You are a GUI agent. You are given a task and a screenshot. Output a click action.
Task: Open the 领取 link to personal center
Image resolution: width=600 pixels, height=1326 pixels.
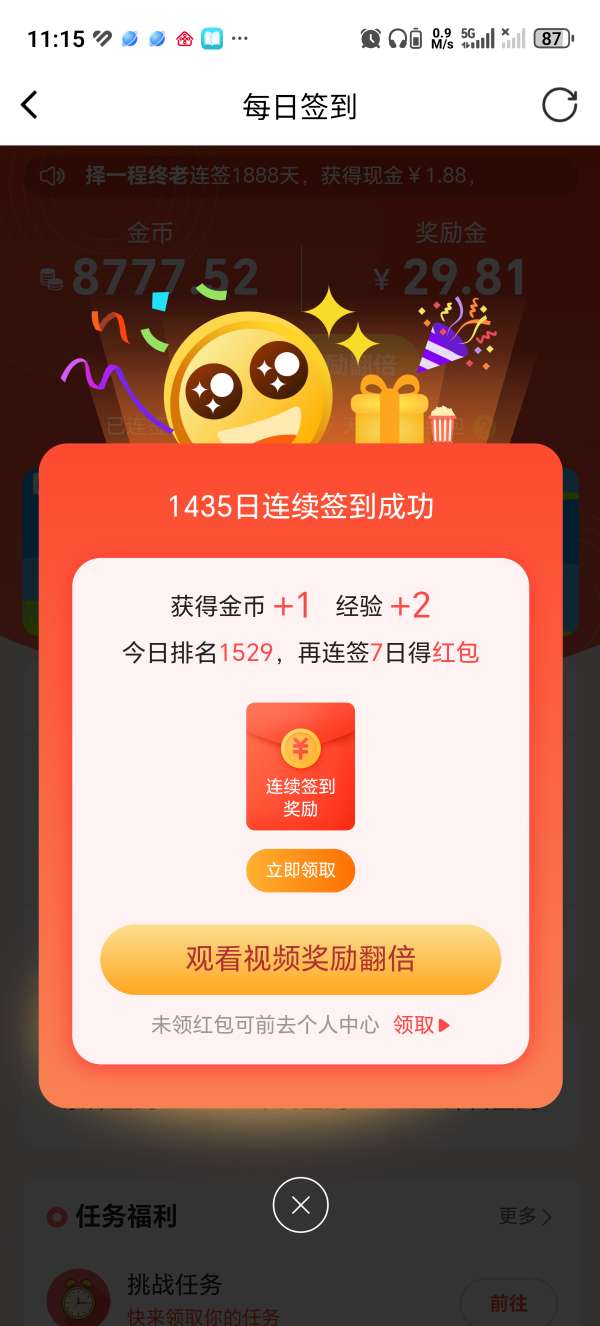tap(421, 1025)
